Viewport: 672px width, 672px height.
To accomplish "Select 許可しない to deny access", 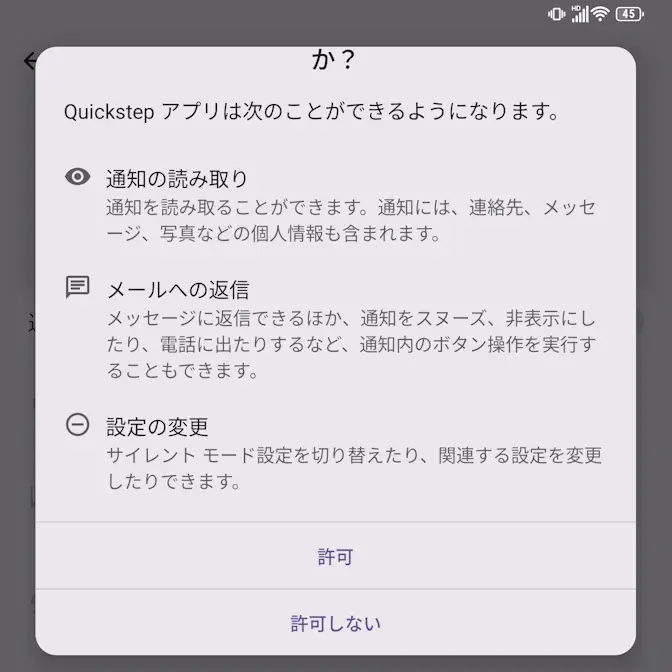I will pyautogui.click(x=335, y=624).
